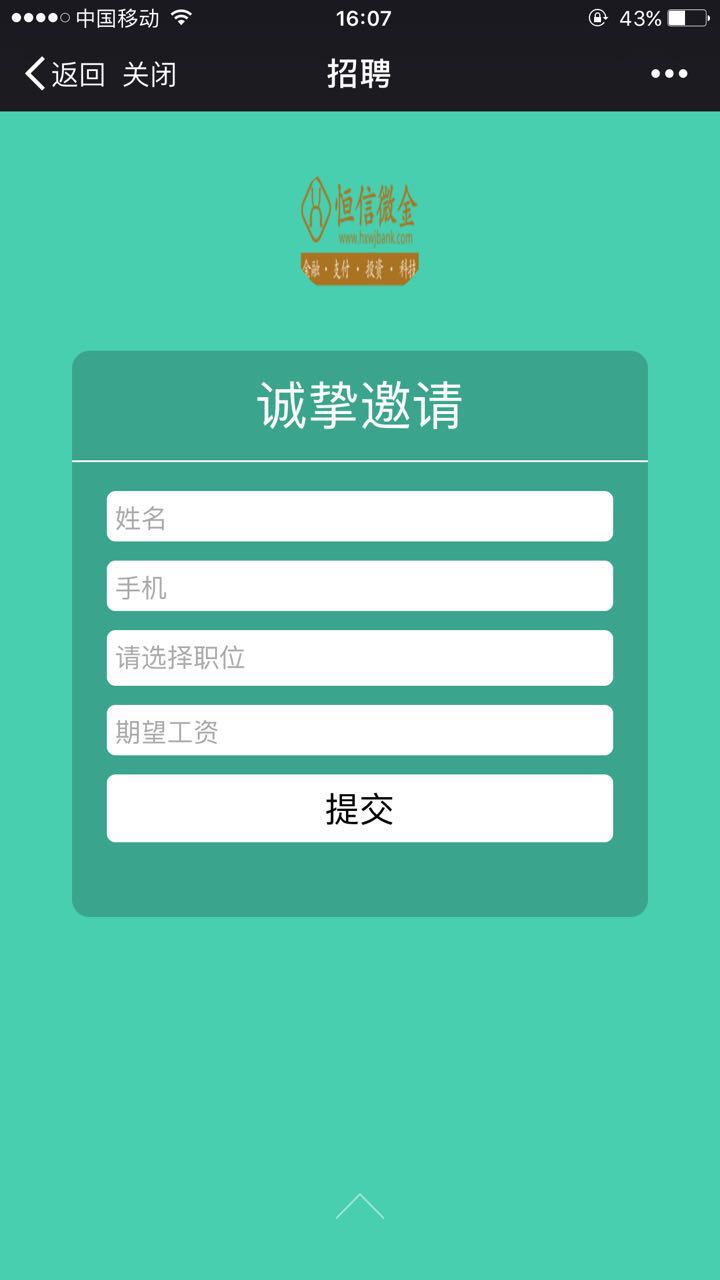Select the 期望工资 expected salary field
The height and width of the screenshot is (1280, 720).
[x=360, y=730]
